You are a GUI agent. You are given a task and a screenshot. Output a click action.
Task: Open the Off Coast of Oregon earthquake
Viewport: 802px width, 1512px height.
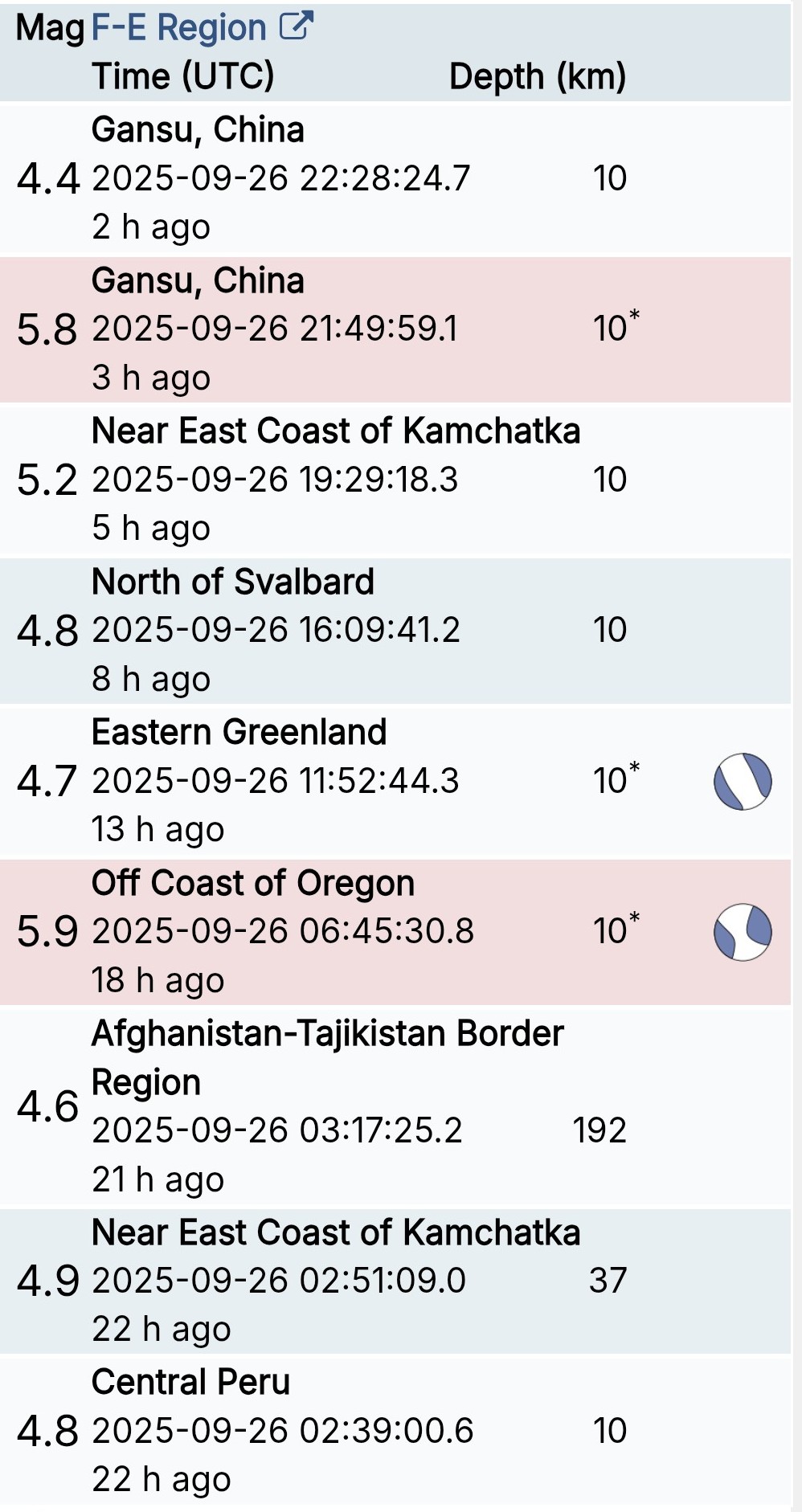[x=395, y=932]
